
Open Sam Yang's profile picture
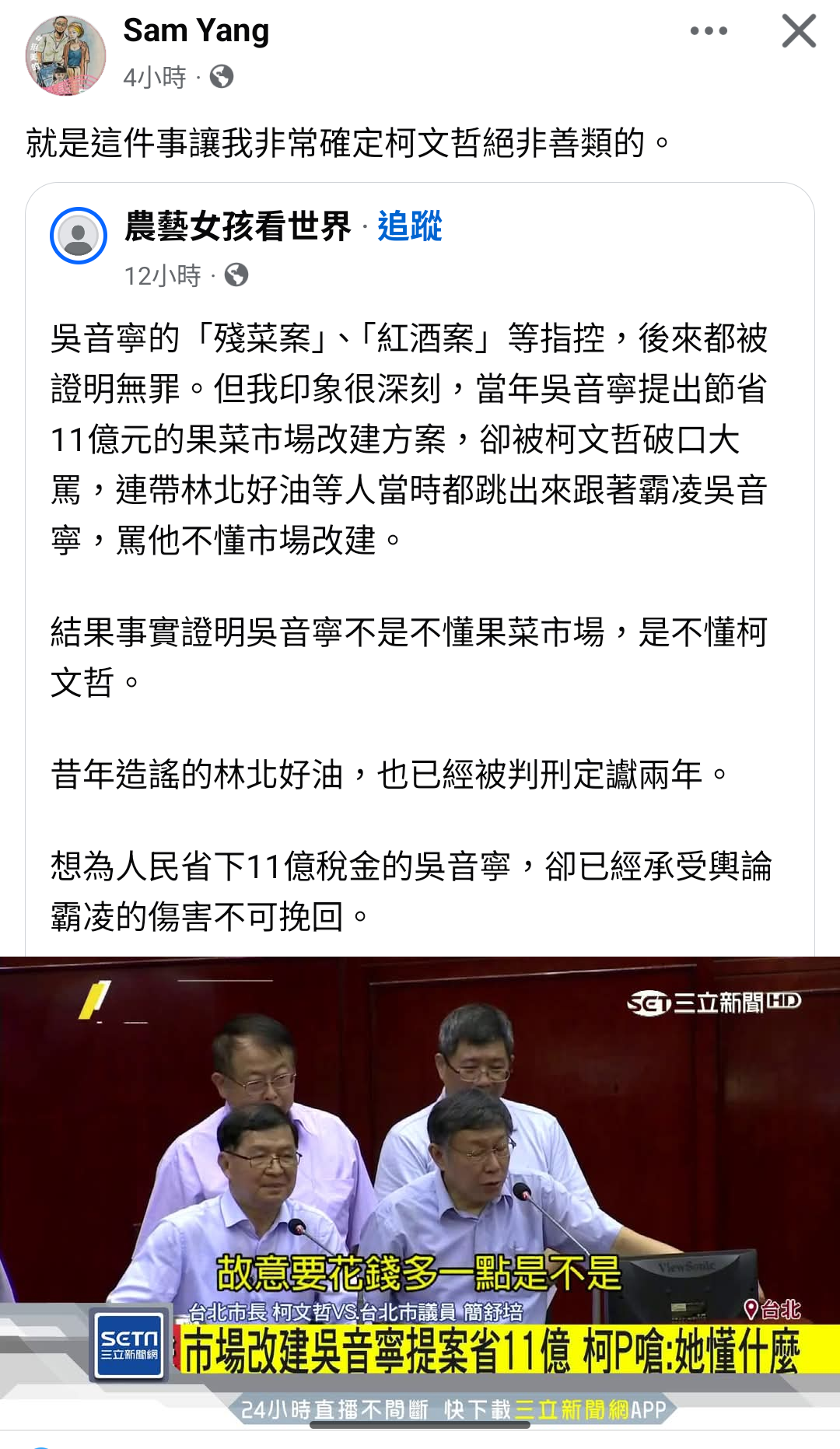(65, 55)
